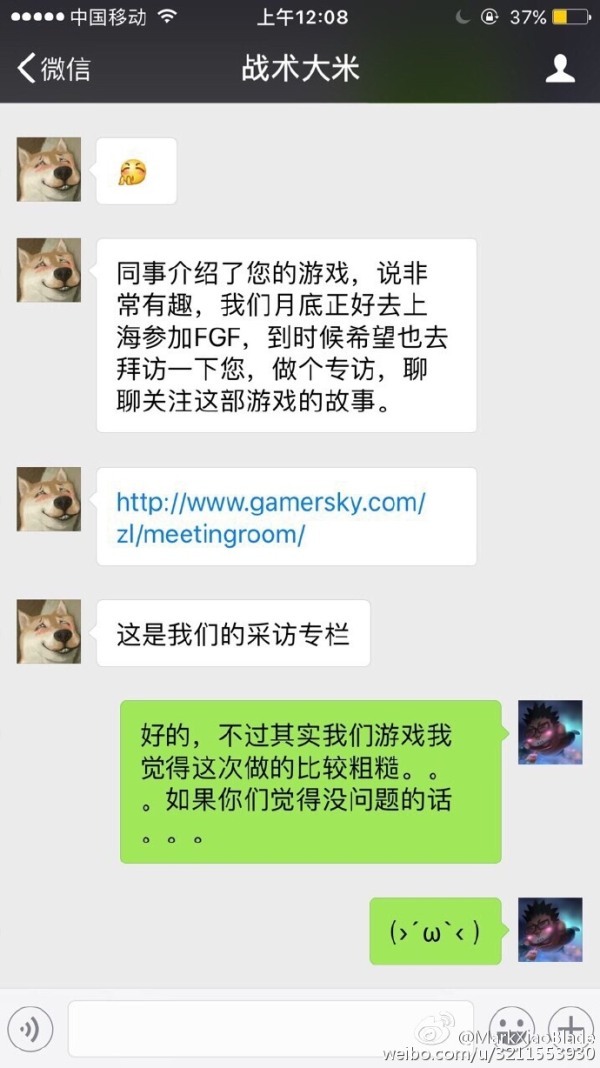The height and width of the screenshot is (1068, 600).
Task: View the sender's avatar beside 这是我们的采访专栏
Action: [x=49, y=632]
